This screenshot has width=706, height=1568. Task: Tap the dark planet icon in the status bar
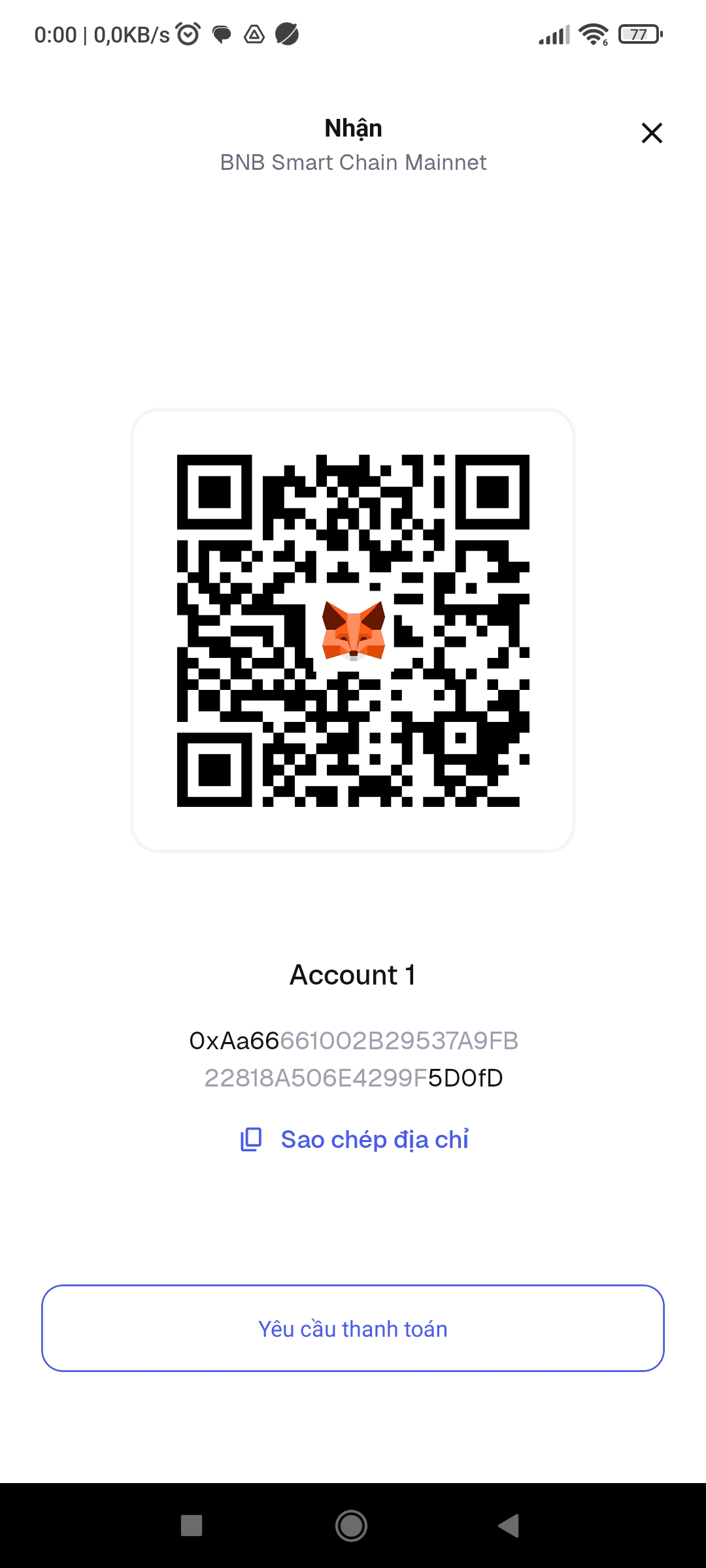288,35
